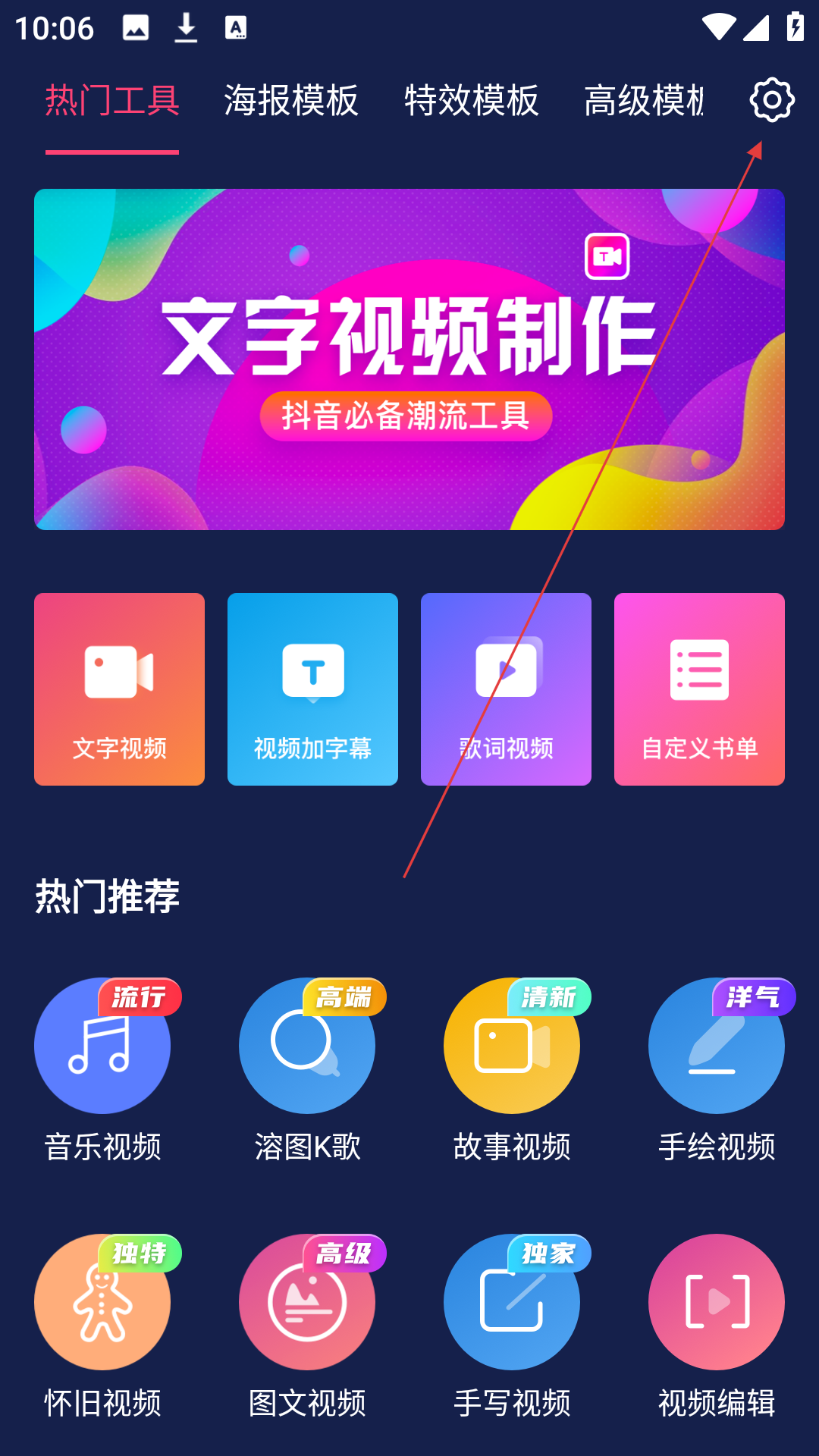Open the 歌词视频 lyrics video tool
819x1456 pixels.
(x=506, y=689)
